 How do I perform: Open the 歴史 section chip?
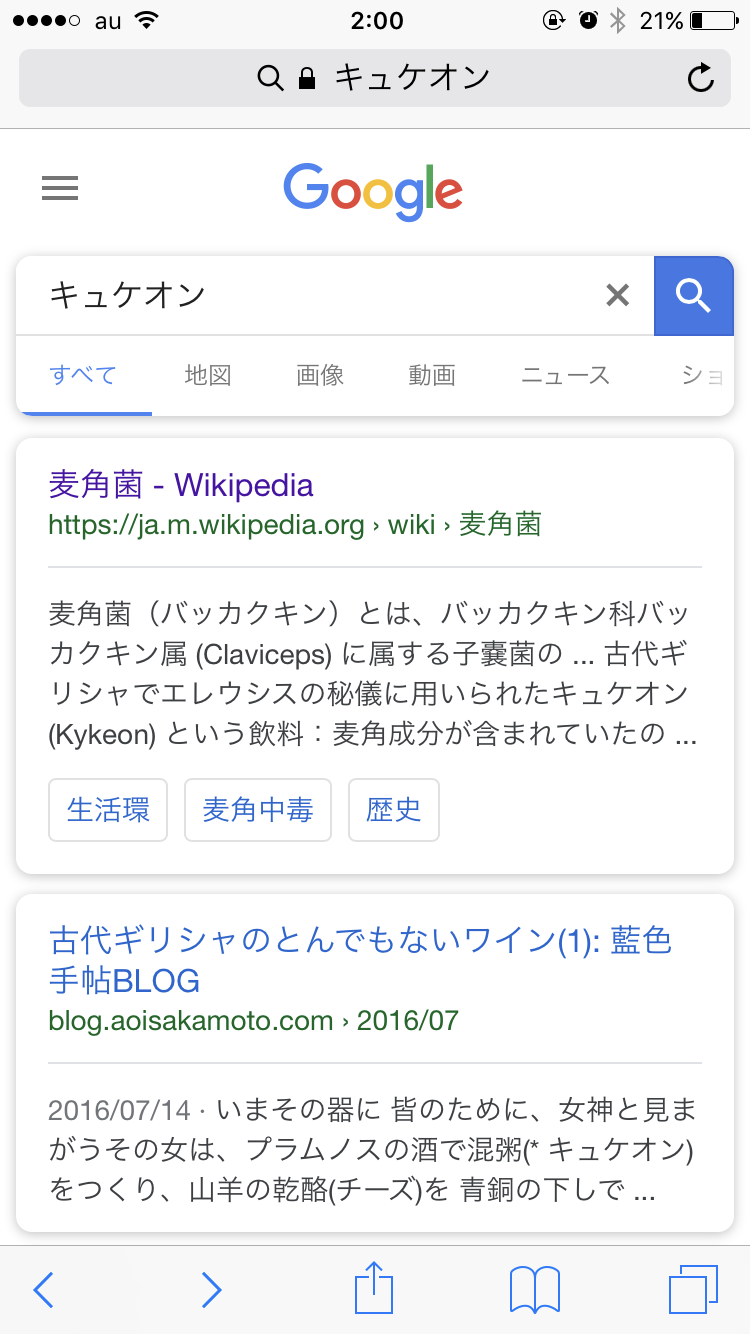[x=393, y=809]
